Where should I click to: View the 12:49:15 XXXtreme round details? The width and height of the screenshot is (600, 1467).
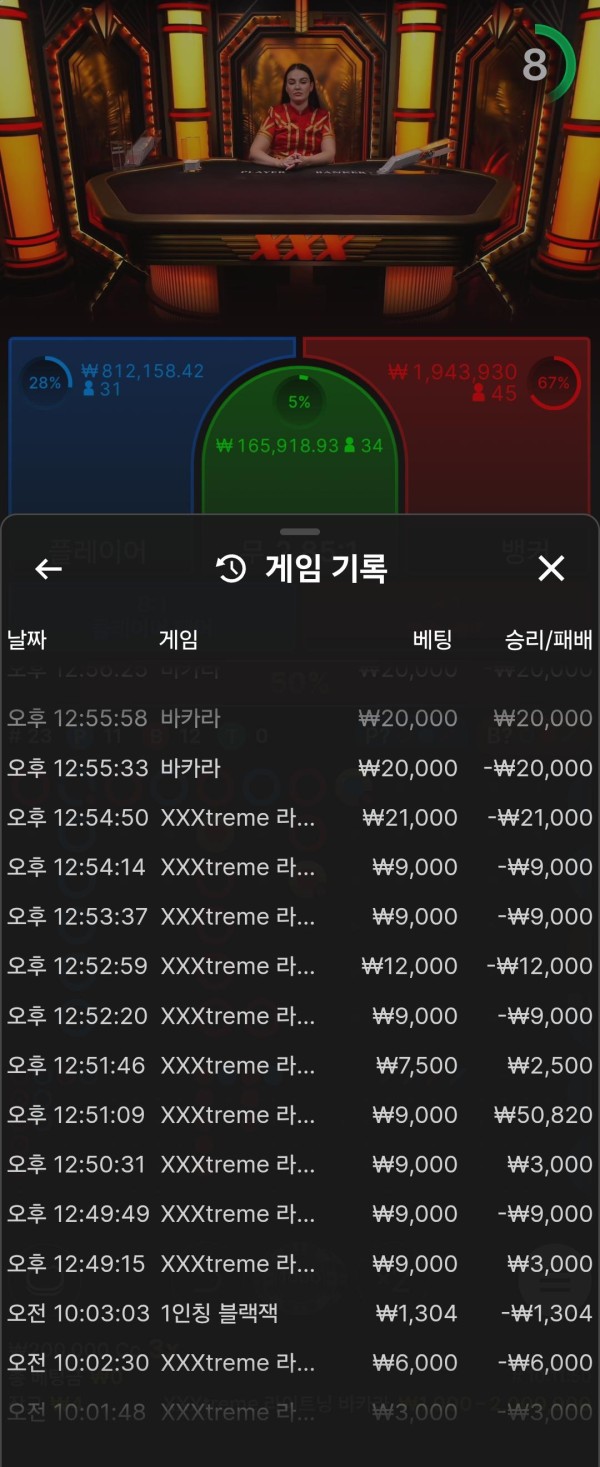coord(300,1263)
